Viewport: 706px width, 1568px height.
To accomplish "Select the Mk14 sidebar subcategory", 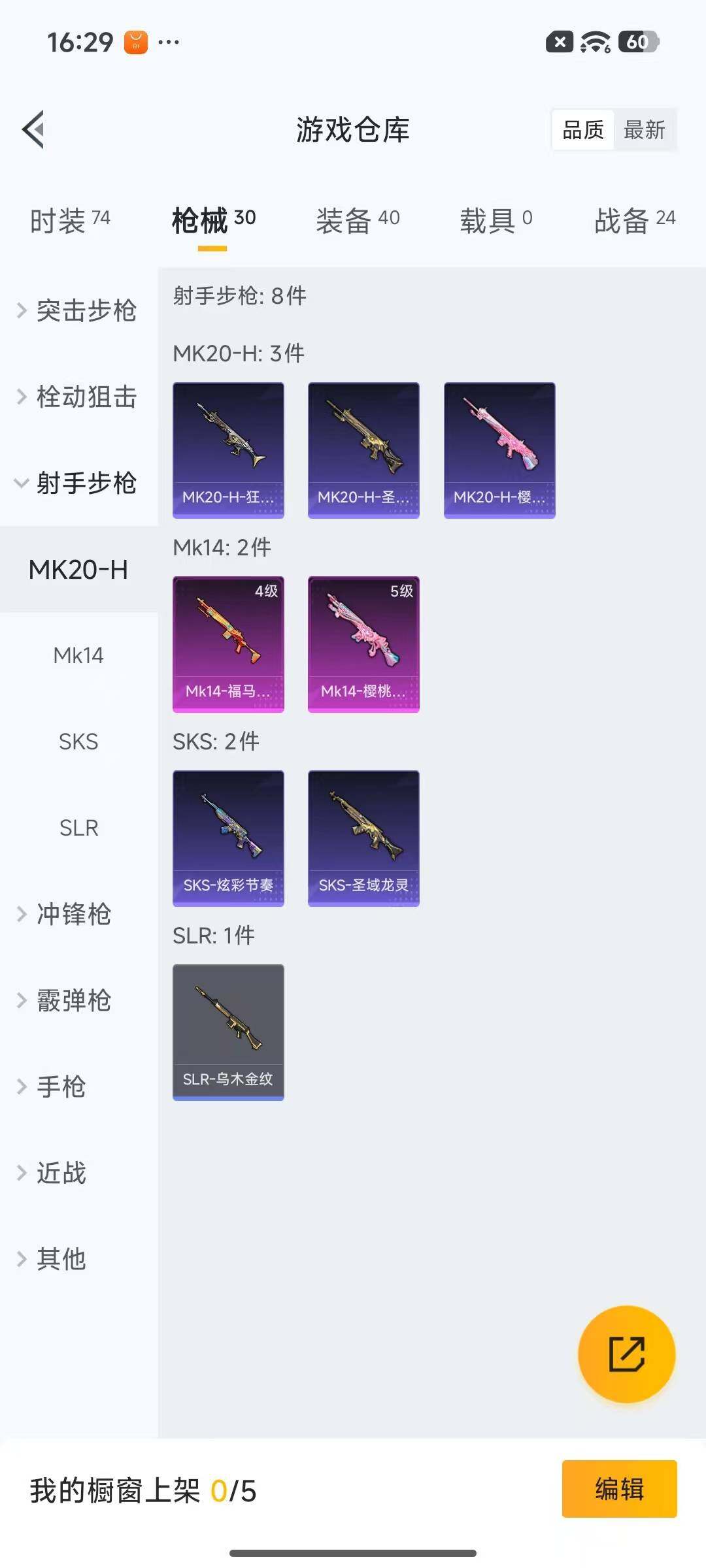I will [78, 655].
